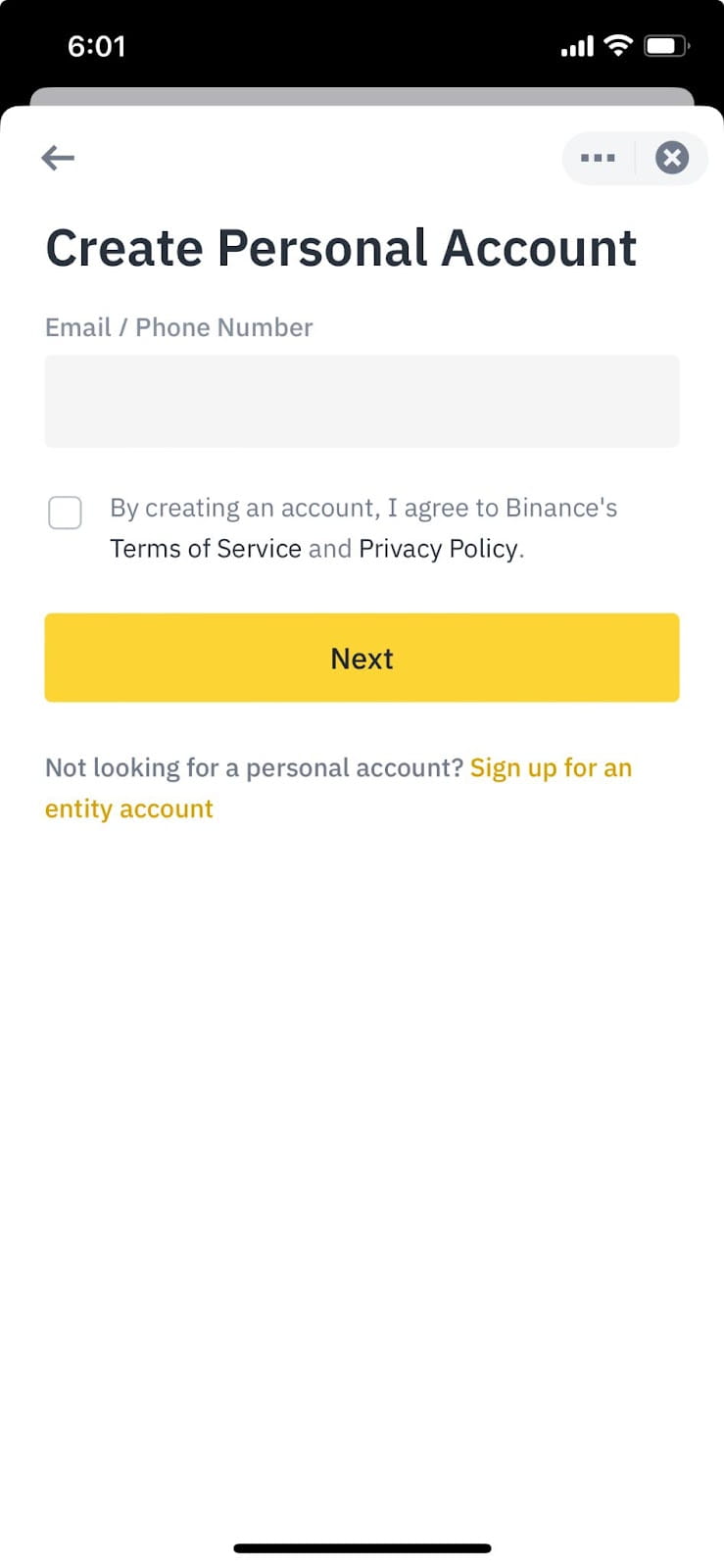The width and height of the screenshot is (724, 1568).
Task: Open the Privacy Policy
Action: 438,548
